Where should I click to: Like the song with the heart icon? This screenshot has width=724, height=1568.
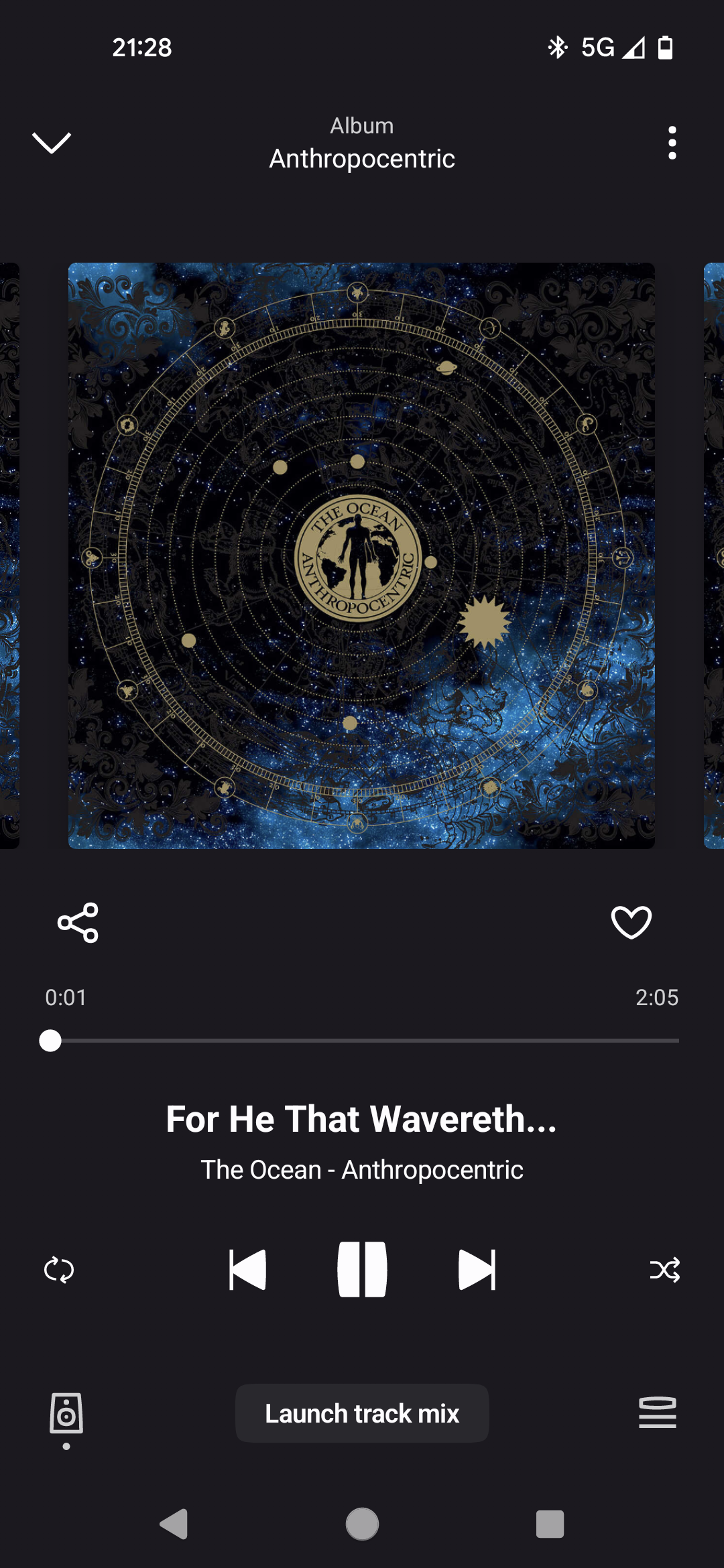point(631,923)
